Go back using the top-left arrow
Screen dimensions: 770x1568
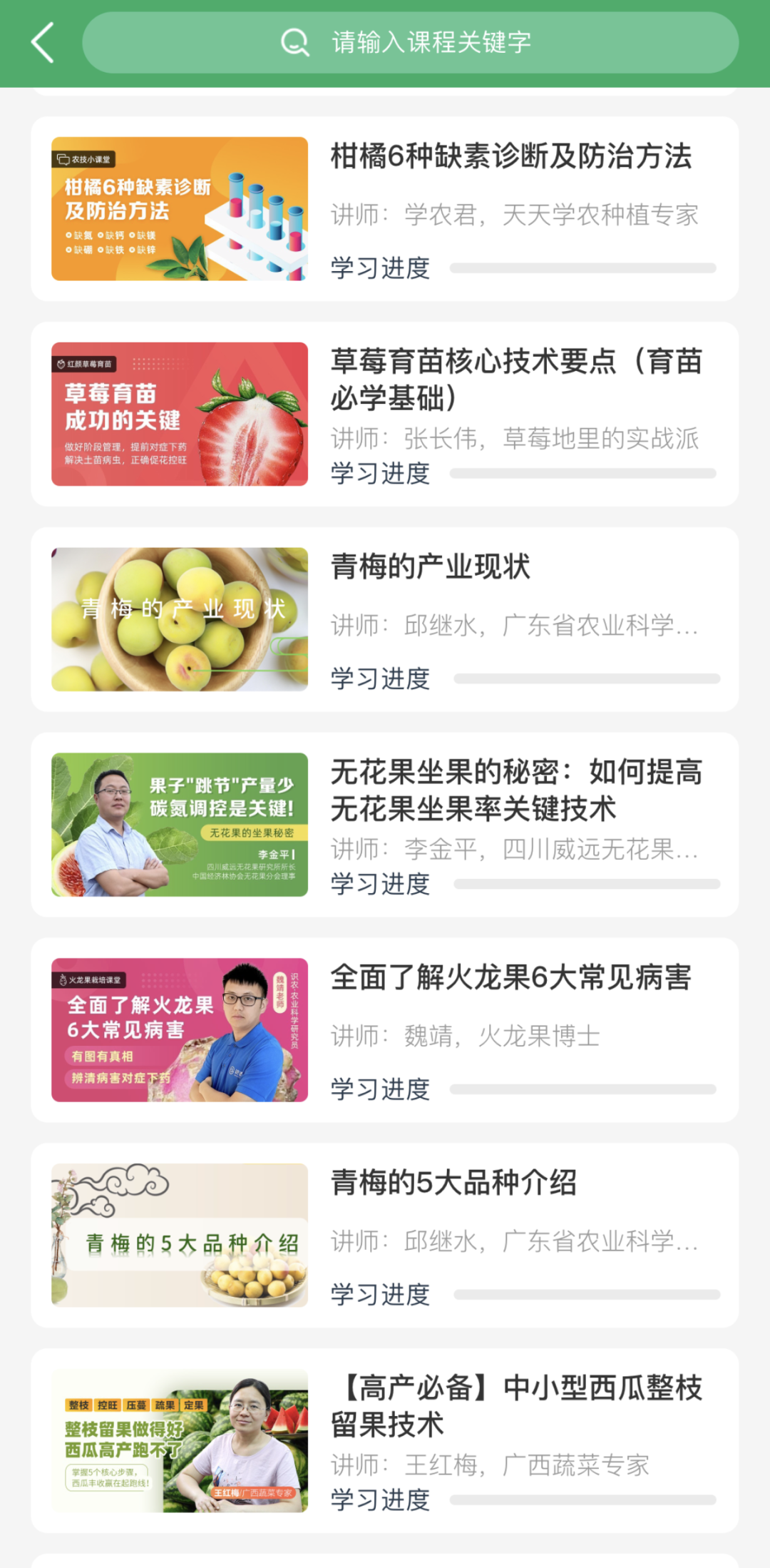point(43,43)
